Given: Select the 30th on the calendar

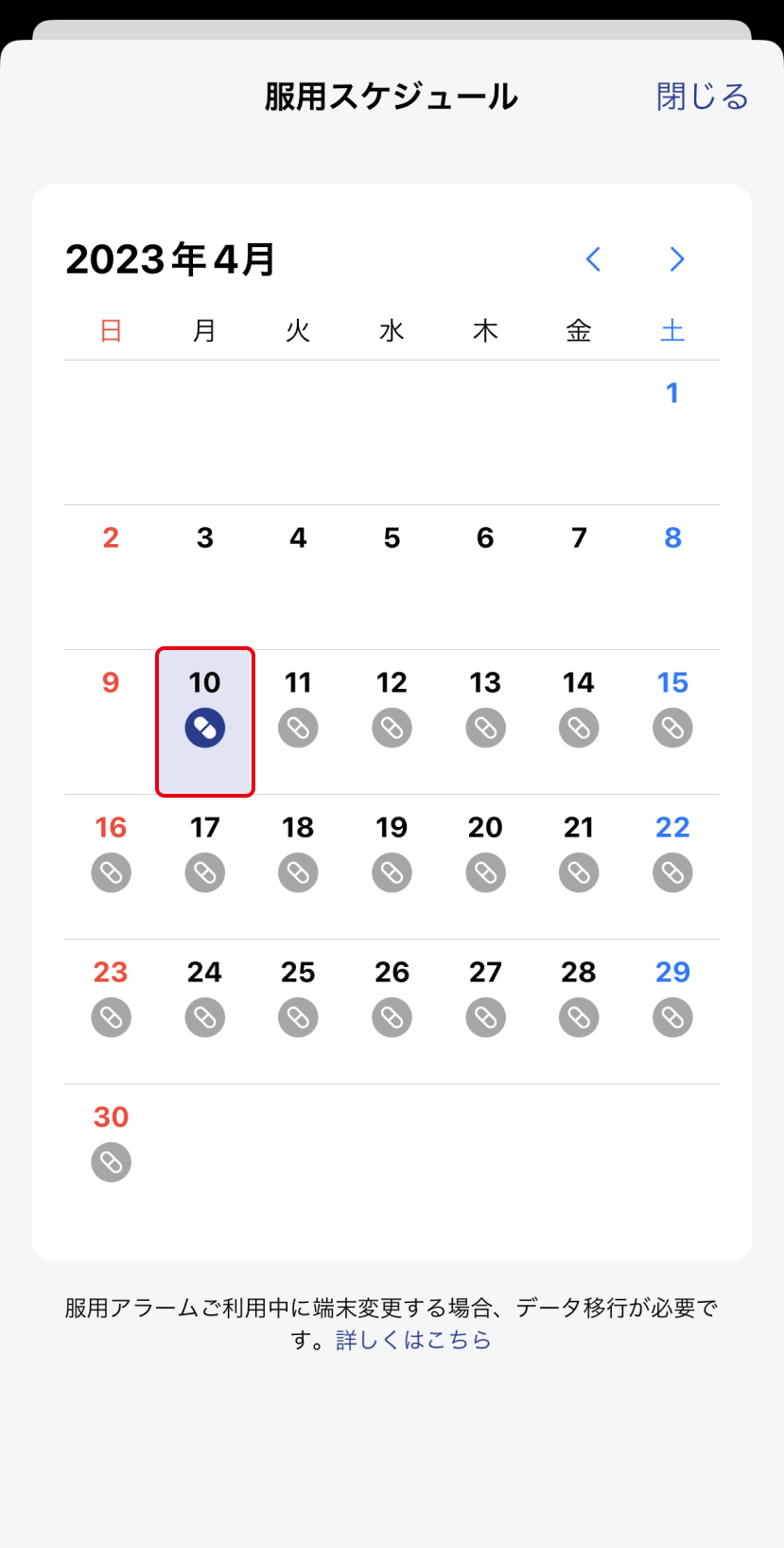Looking at the screenshot, I should click(x=111, y=1156).
